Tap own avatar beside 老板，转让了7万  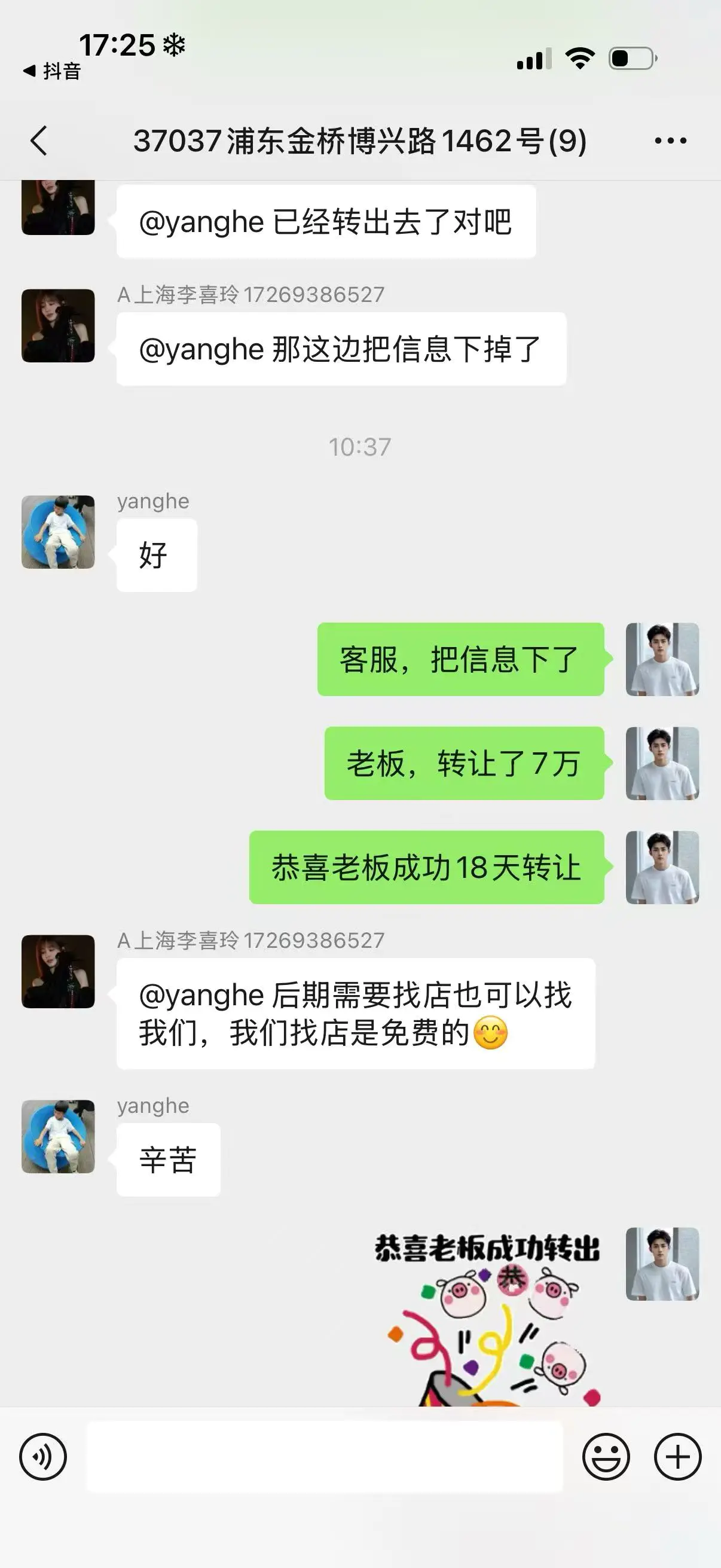[662, 763]
